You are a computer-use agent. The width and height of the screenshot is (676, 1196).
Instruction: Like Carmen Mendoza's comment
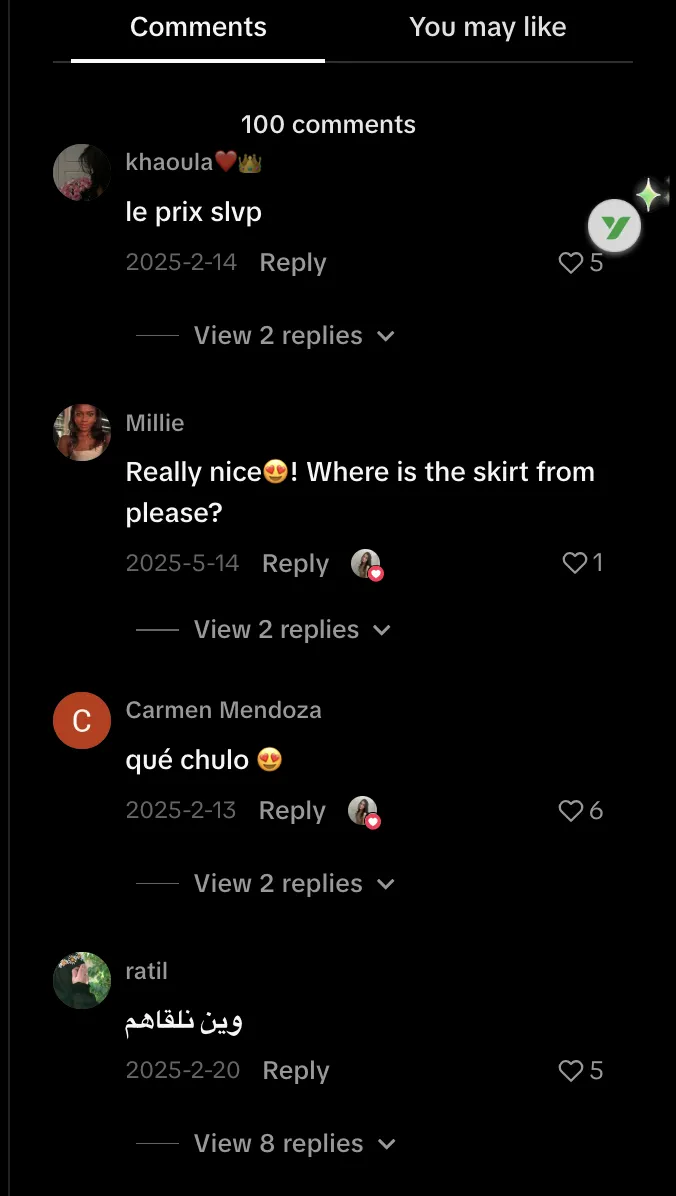pos(571,811)
